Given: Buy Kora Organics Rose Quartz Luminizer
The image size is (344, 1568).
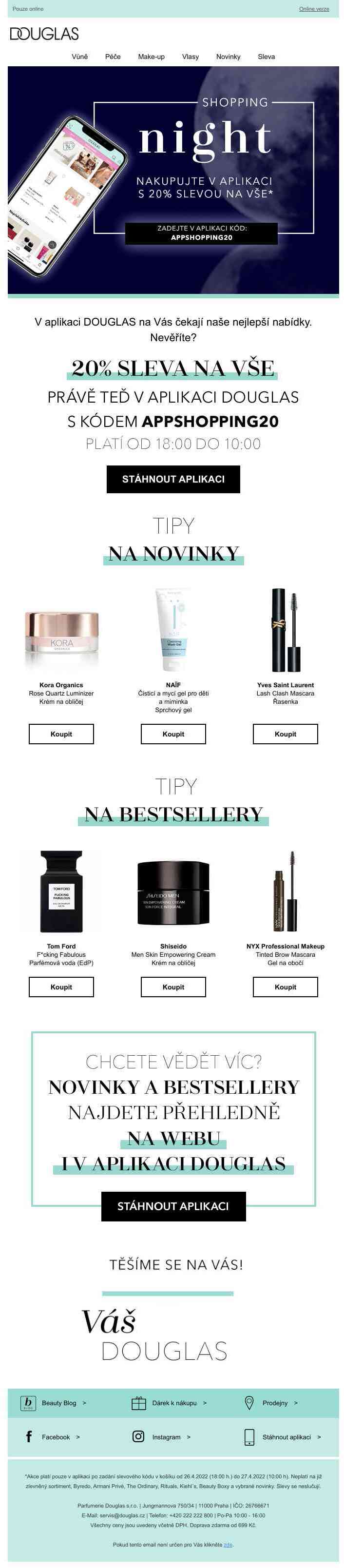Looking at the screenshot, I should [61, 734].
